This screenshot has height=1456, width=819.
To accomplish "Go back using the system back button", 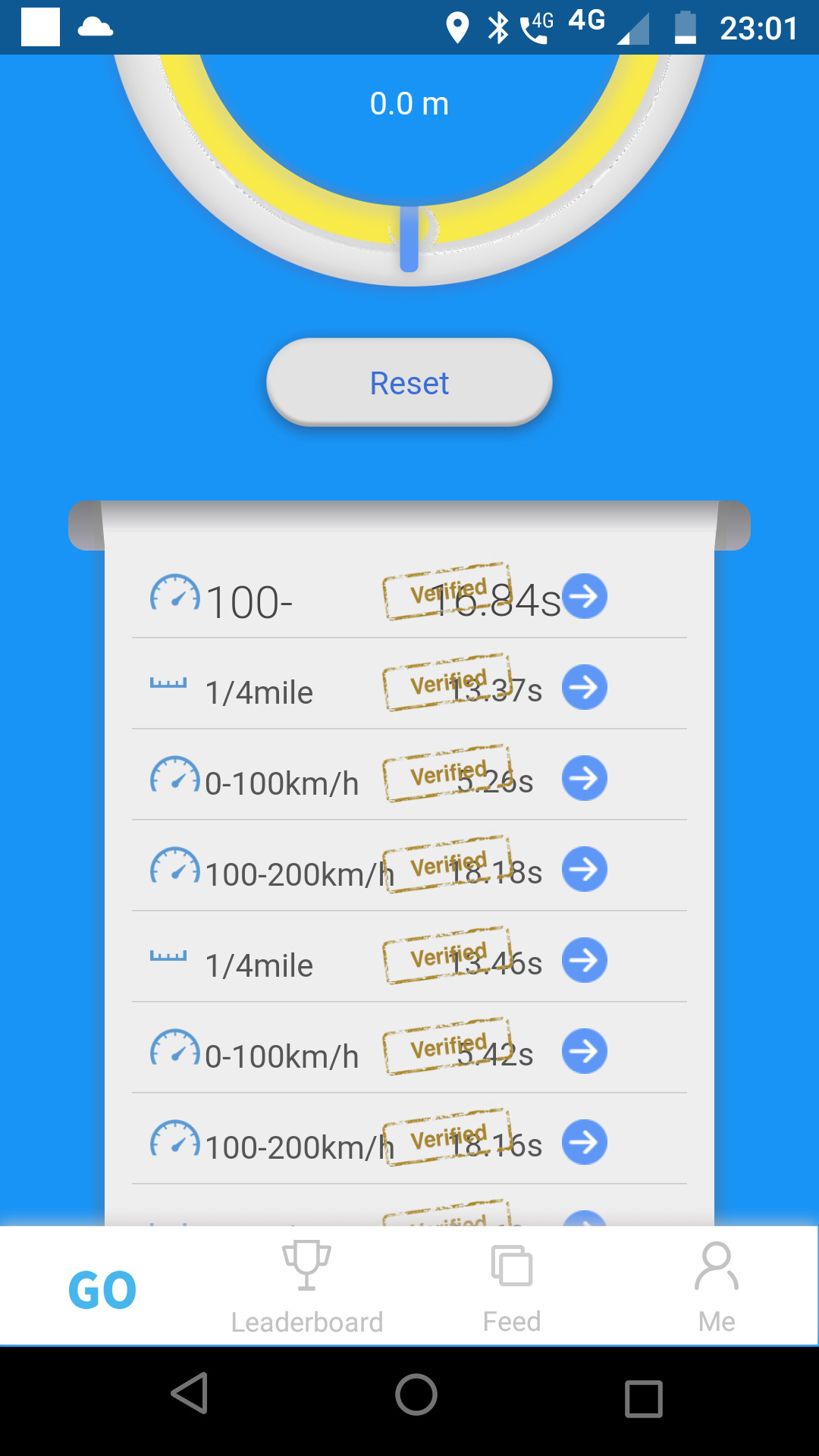I will pyautogui.click(x=190, y=1394).
